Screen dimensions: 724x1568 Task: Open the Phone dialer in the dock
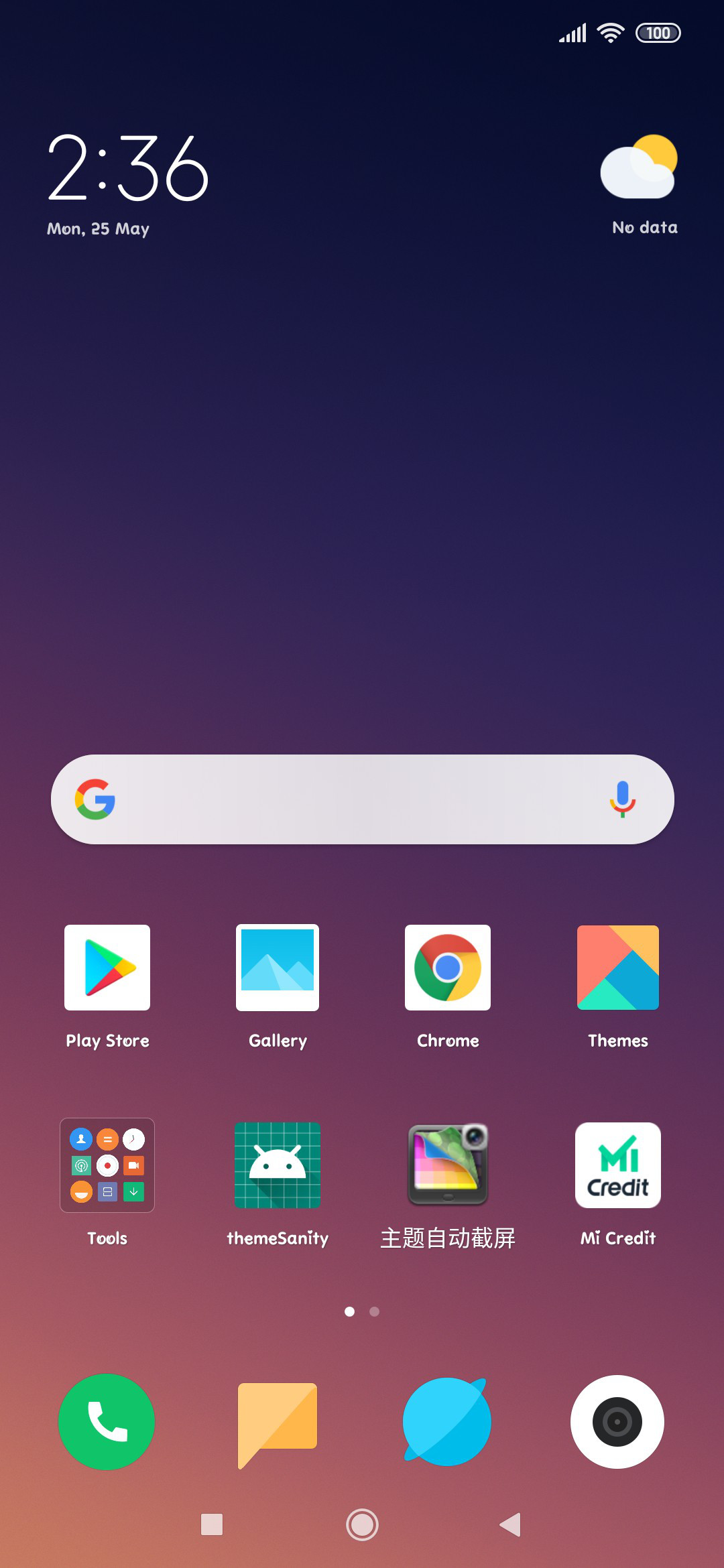point(107,1422)
